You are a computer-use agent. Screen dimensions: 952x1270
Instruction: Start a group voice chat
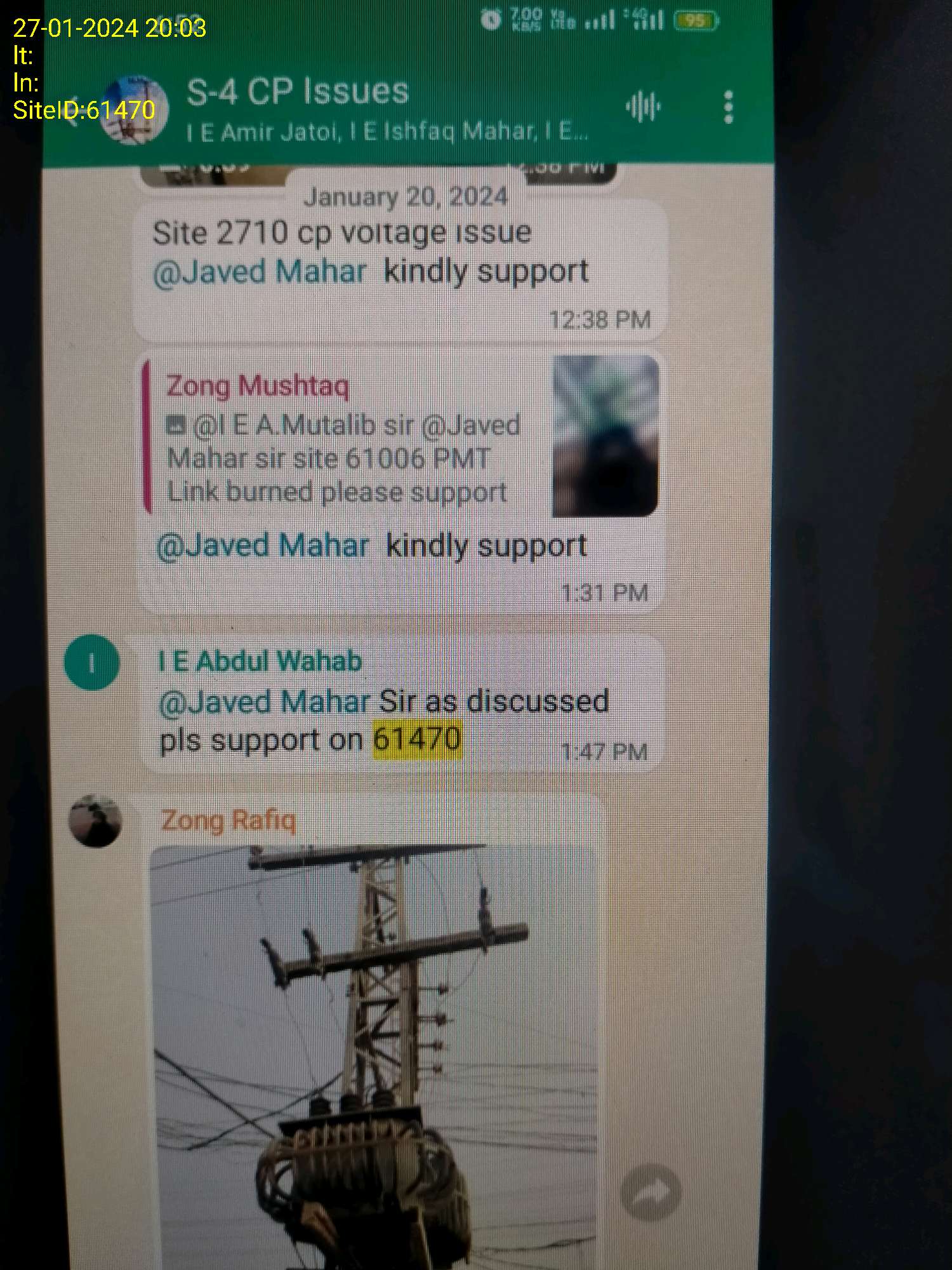pyautogui.click(x=642, y=107)
